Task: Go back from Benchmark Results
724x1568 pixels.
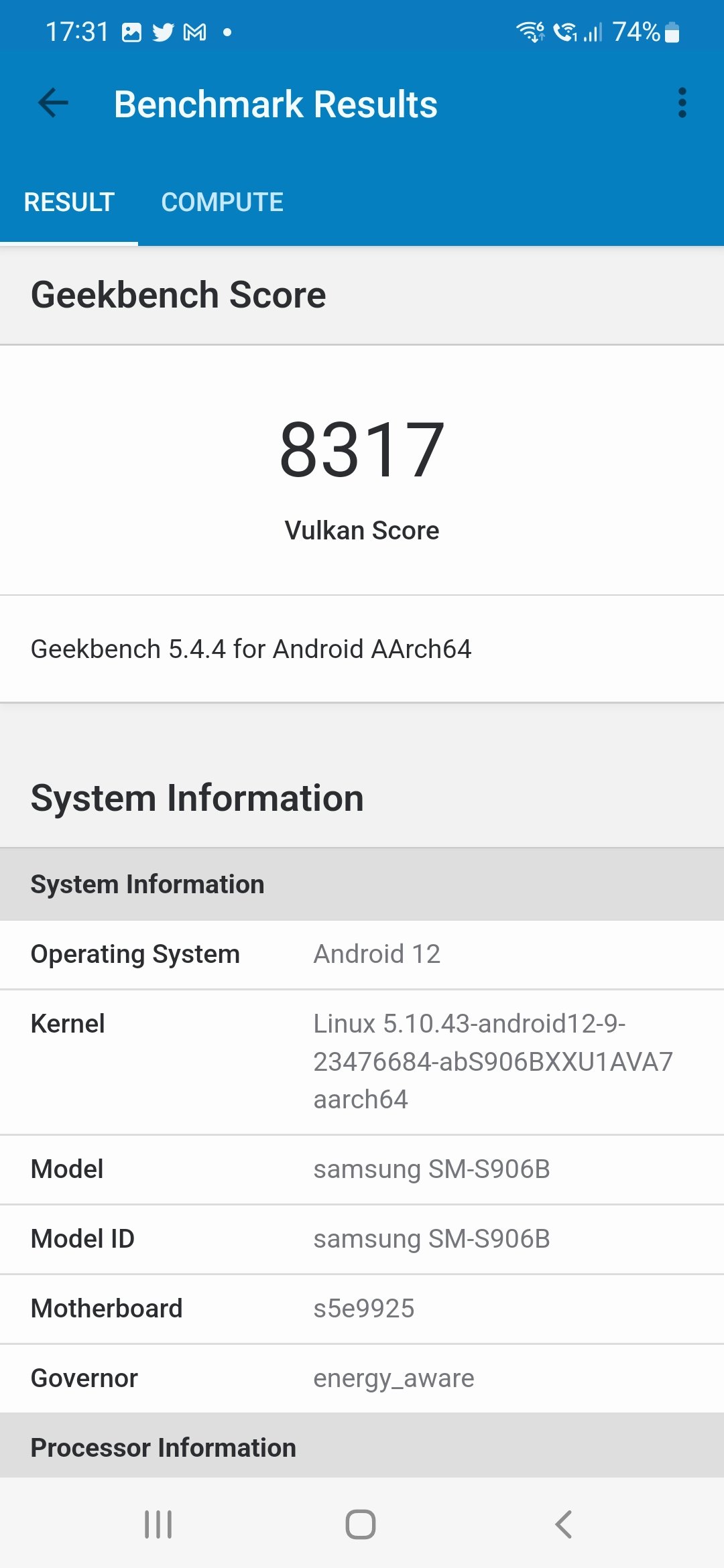Action: 54,103
